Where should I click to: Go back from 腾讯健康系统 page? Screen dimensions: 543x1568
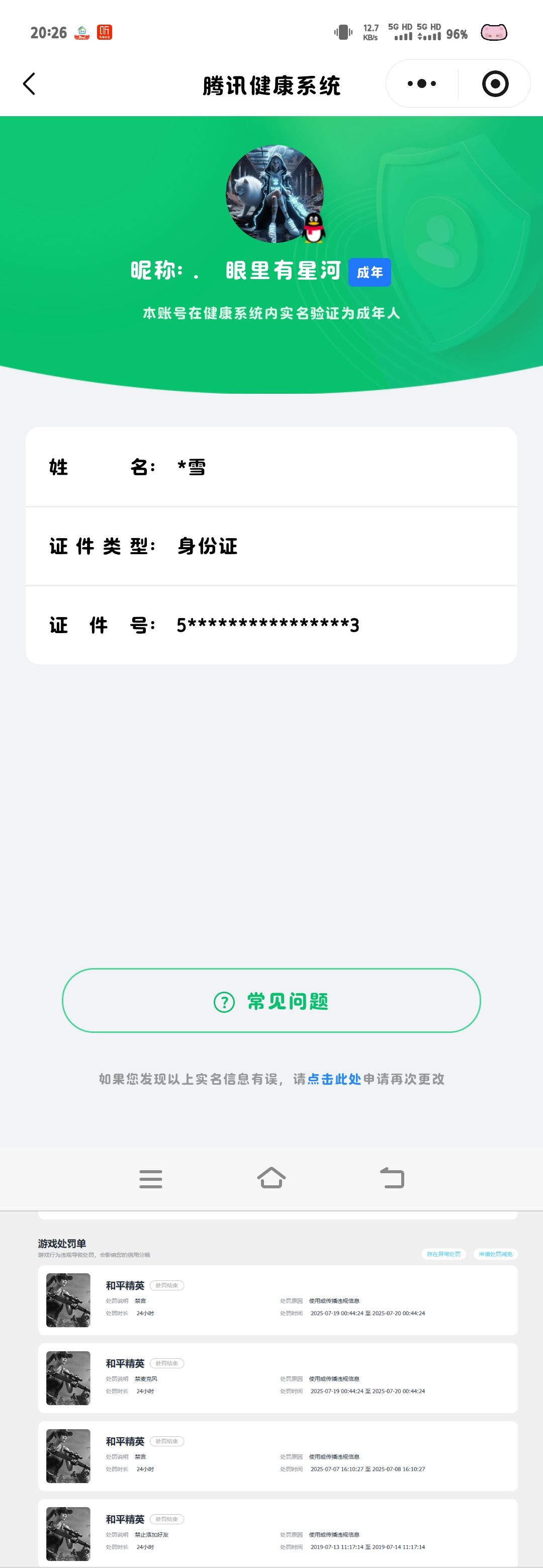[29, 84]
